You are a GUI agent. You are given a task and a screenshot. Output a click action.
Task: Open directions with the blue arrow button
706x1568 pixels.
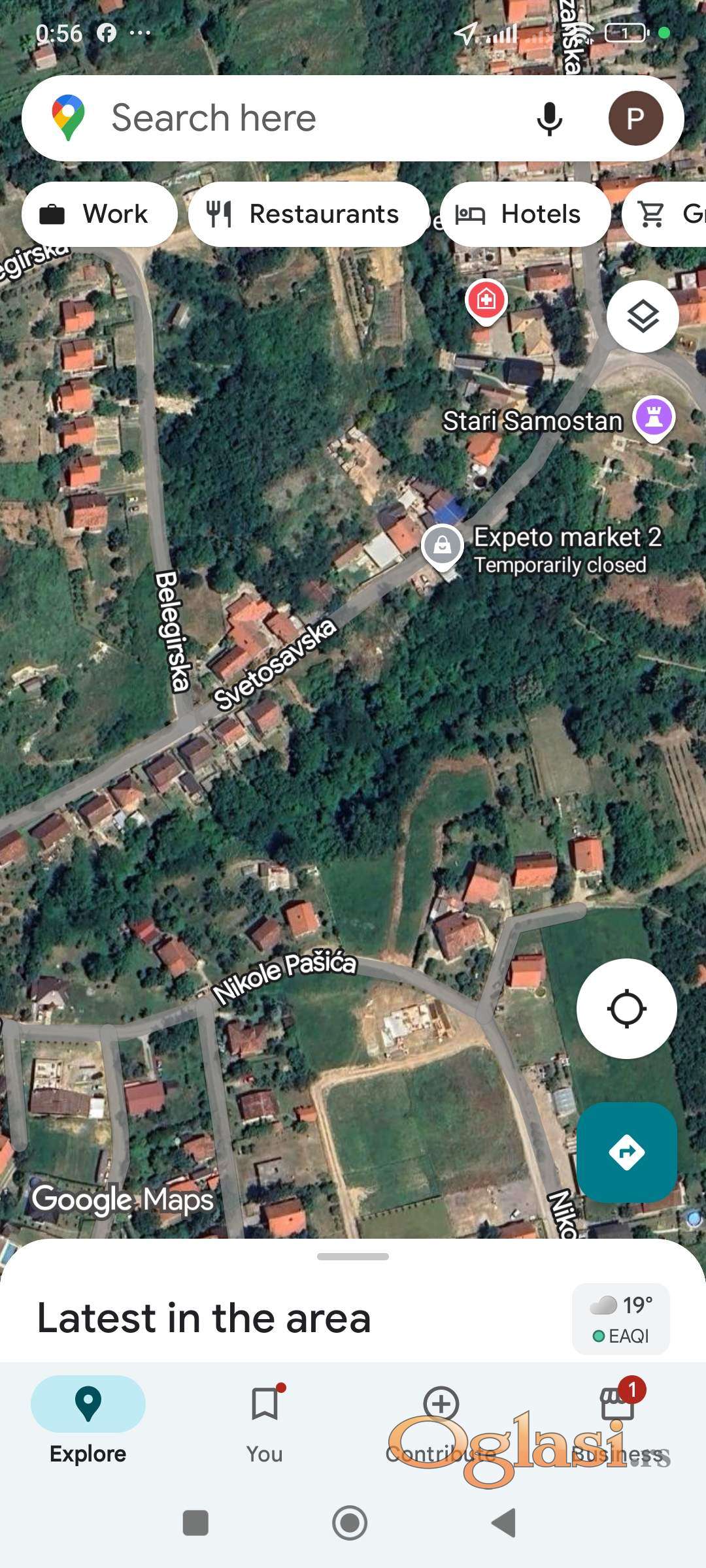[x=626, y=1152]
